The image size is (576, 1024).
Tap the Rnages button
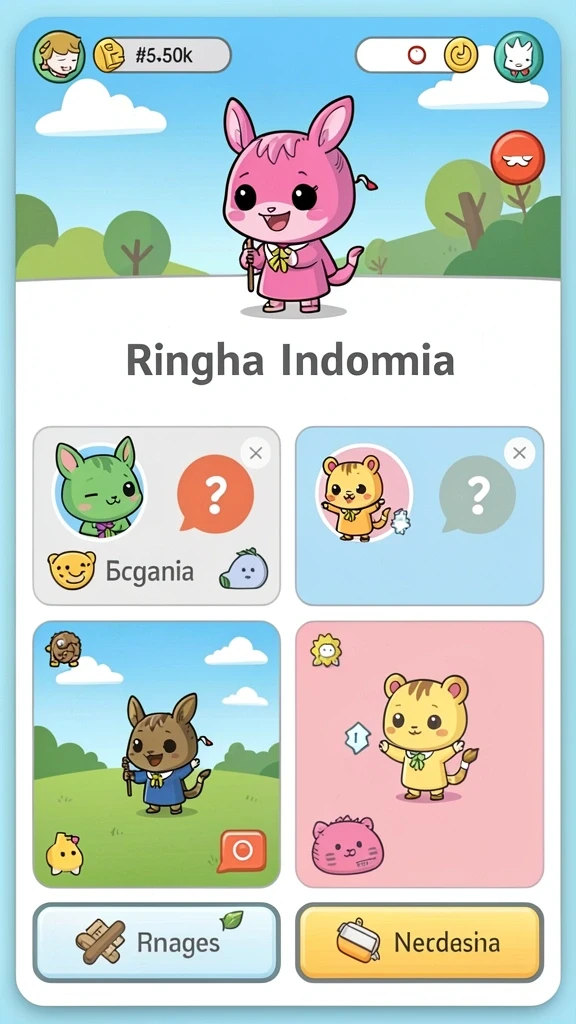click(157, 942)
